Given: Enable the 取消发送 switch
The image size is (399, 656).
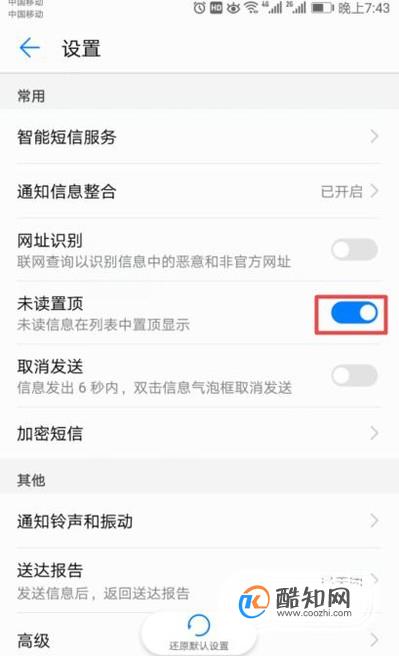Looking at the screenshot, I should tap(354, 375).
